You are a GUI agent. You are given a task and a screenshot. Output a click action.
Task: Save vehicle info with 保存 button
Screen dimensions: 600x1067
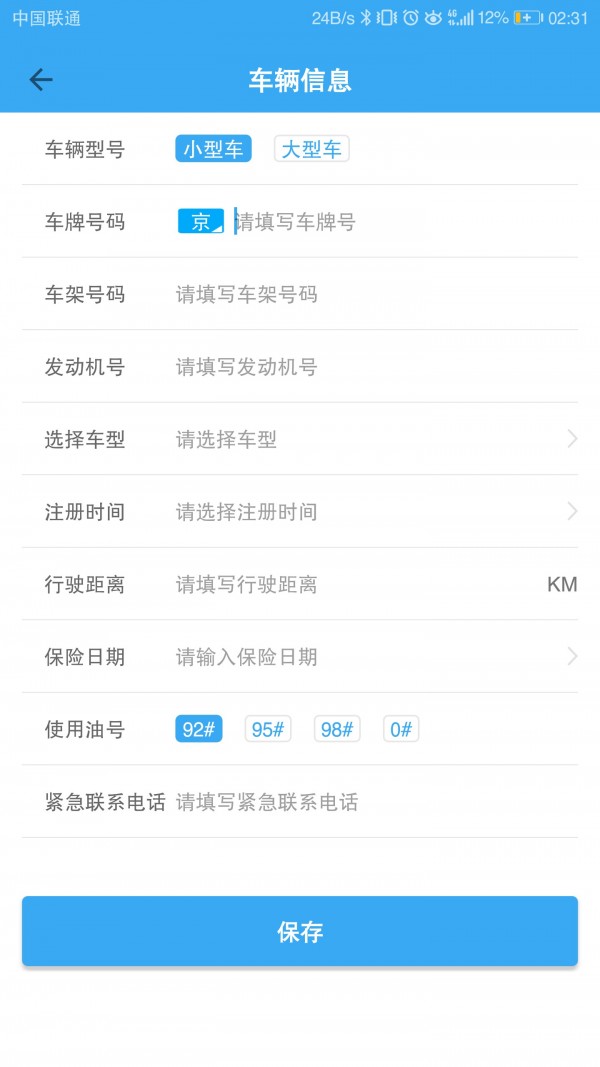tap(300, 931)
